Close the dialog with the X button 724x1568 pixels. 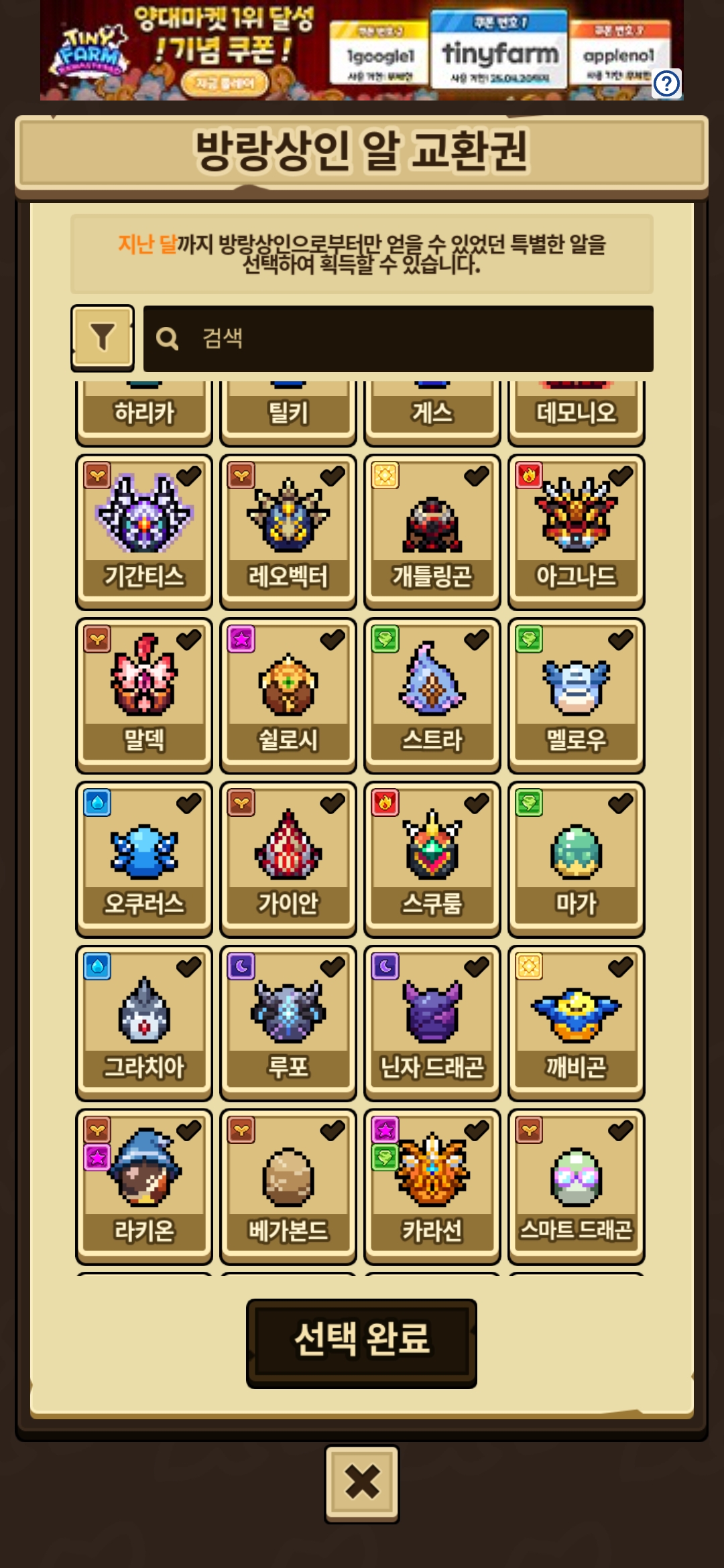[361, 1484]
